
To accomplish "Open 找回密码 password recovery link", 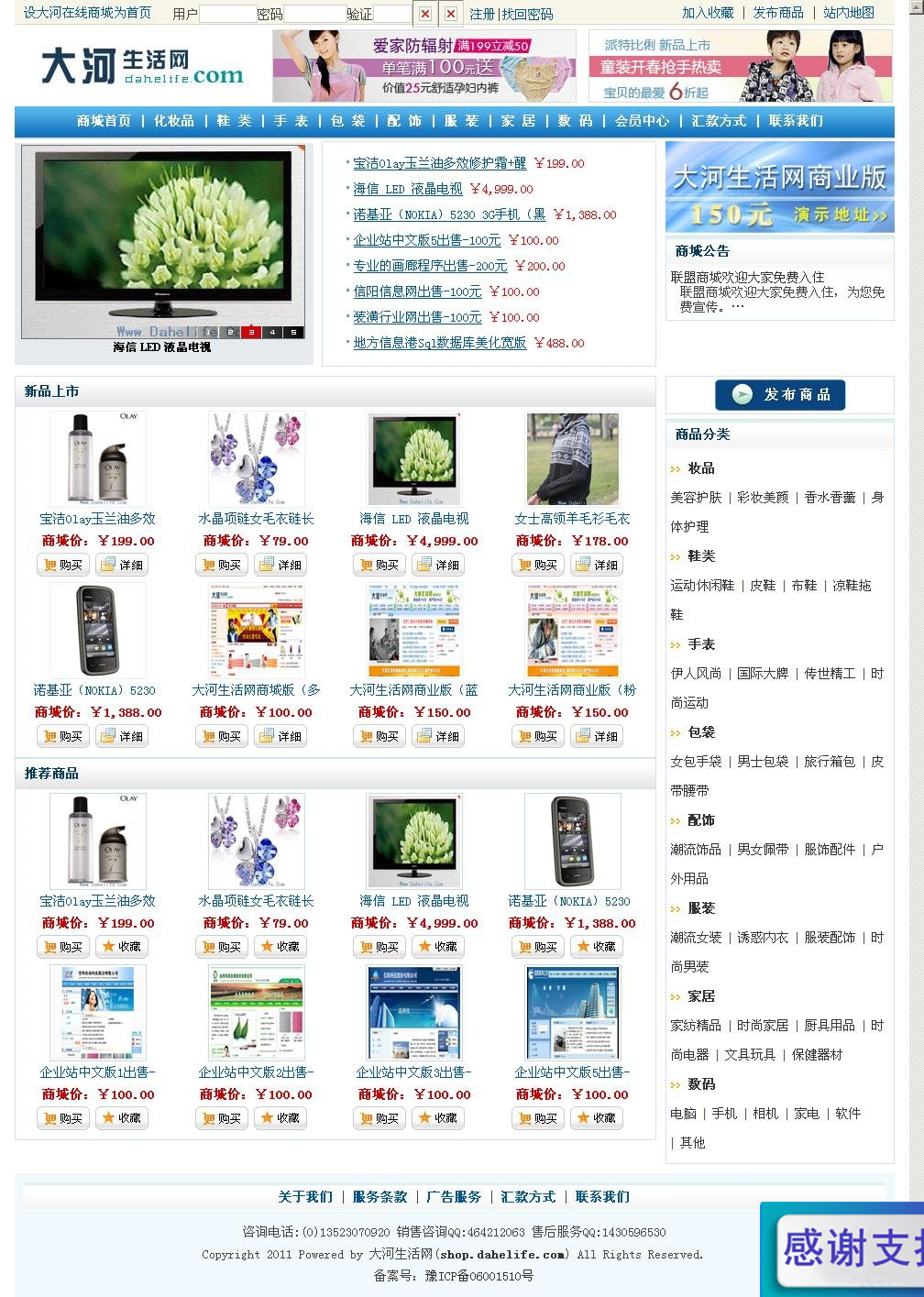I will (x=528, y=14).
